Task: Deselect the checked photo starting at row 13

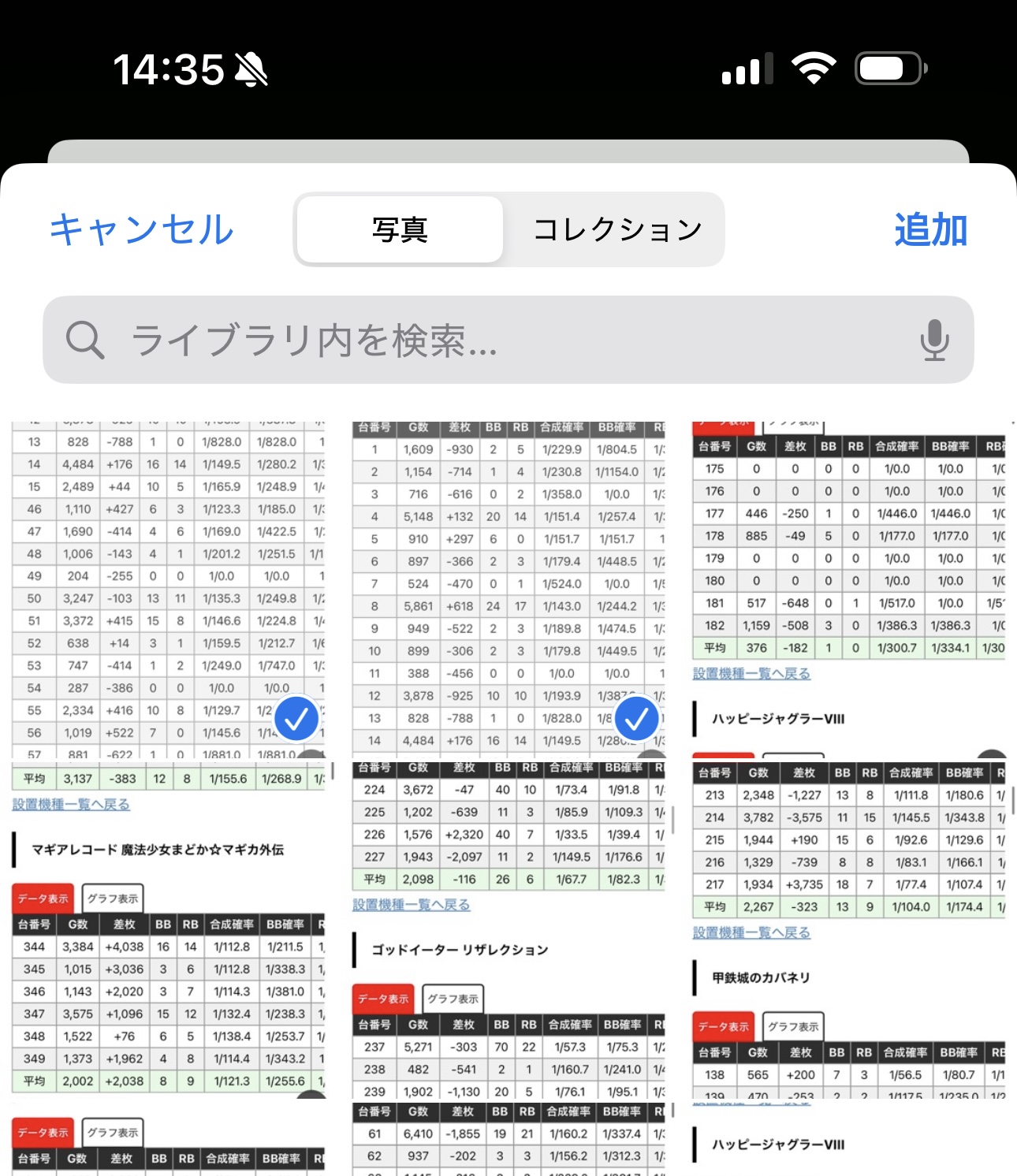Action: 296,719
